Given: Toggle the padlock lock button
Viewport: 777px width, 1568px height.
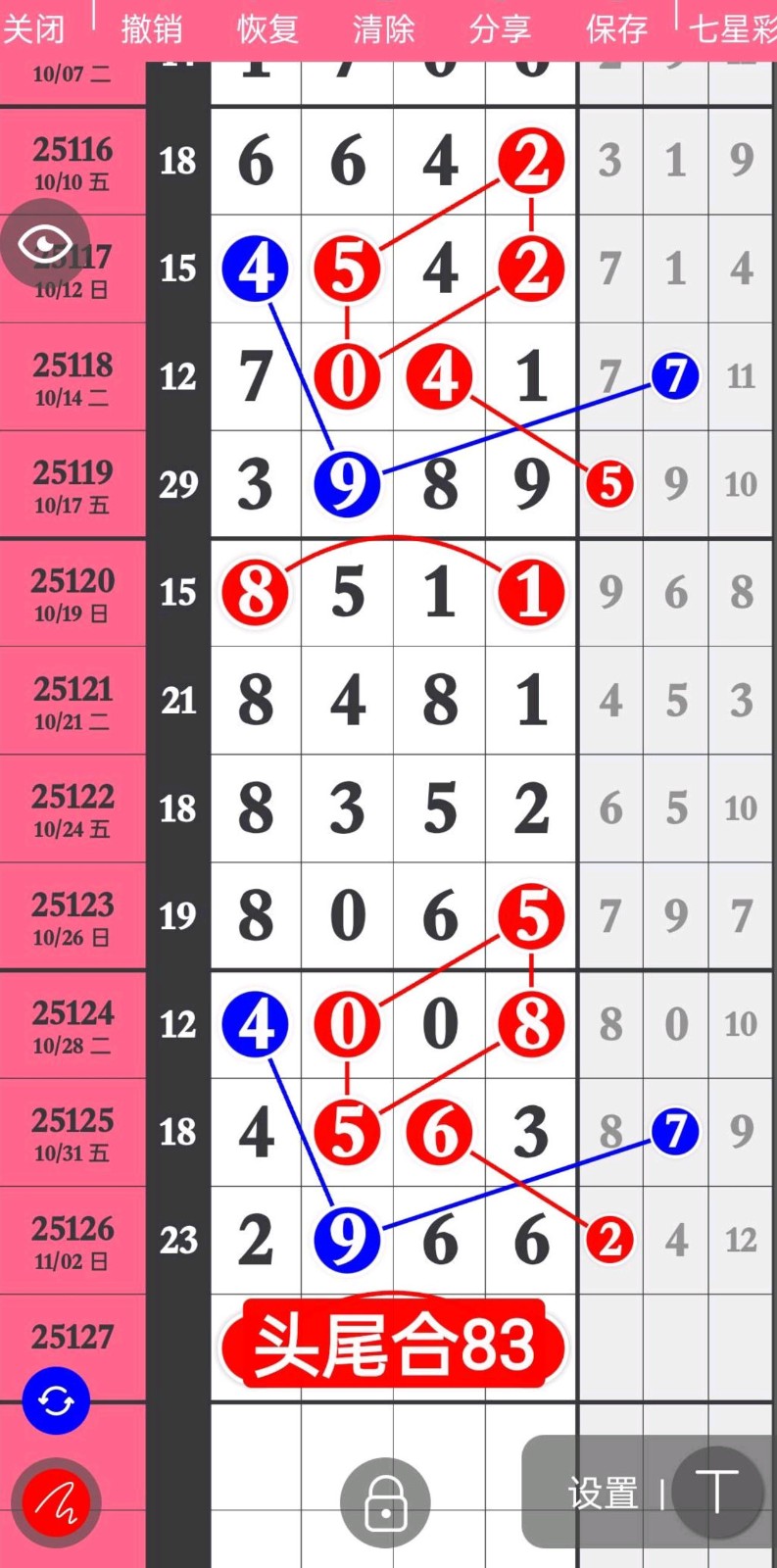Looking at the screenshot, I should pyautogui.click(x=385, y=1503).
